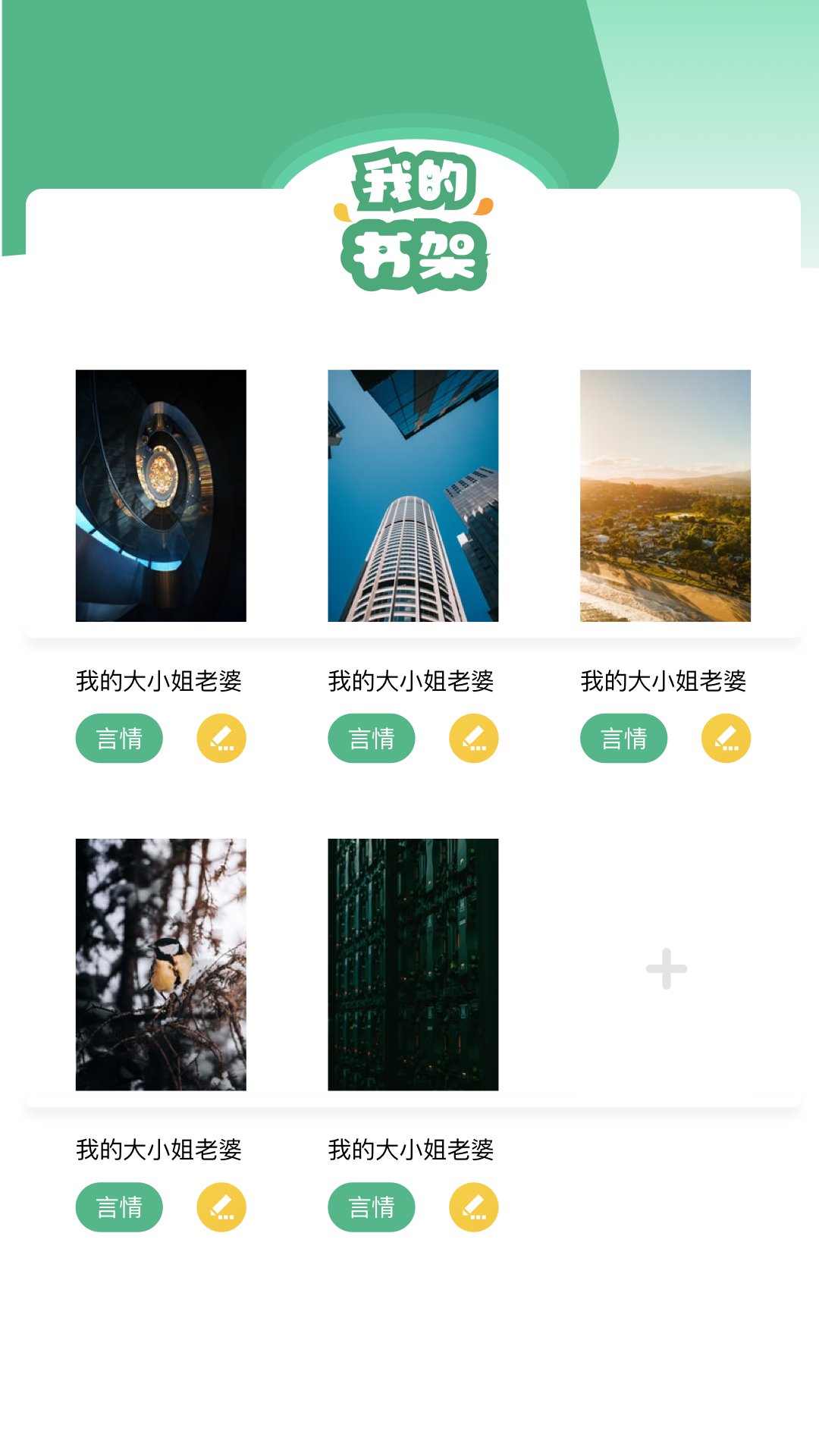
Task: Open the dark server rack book cover
Action: [x=413, y=965]
